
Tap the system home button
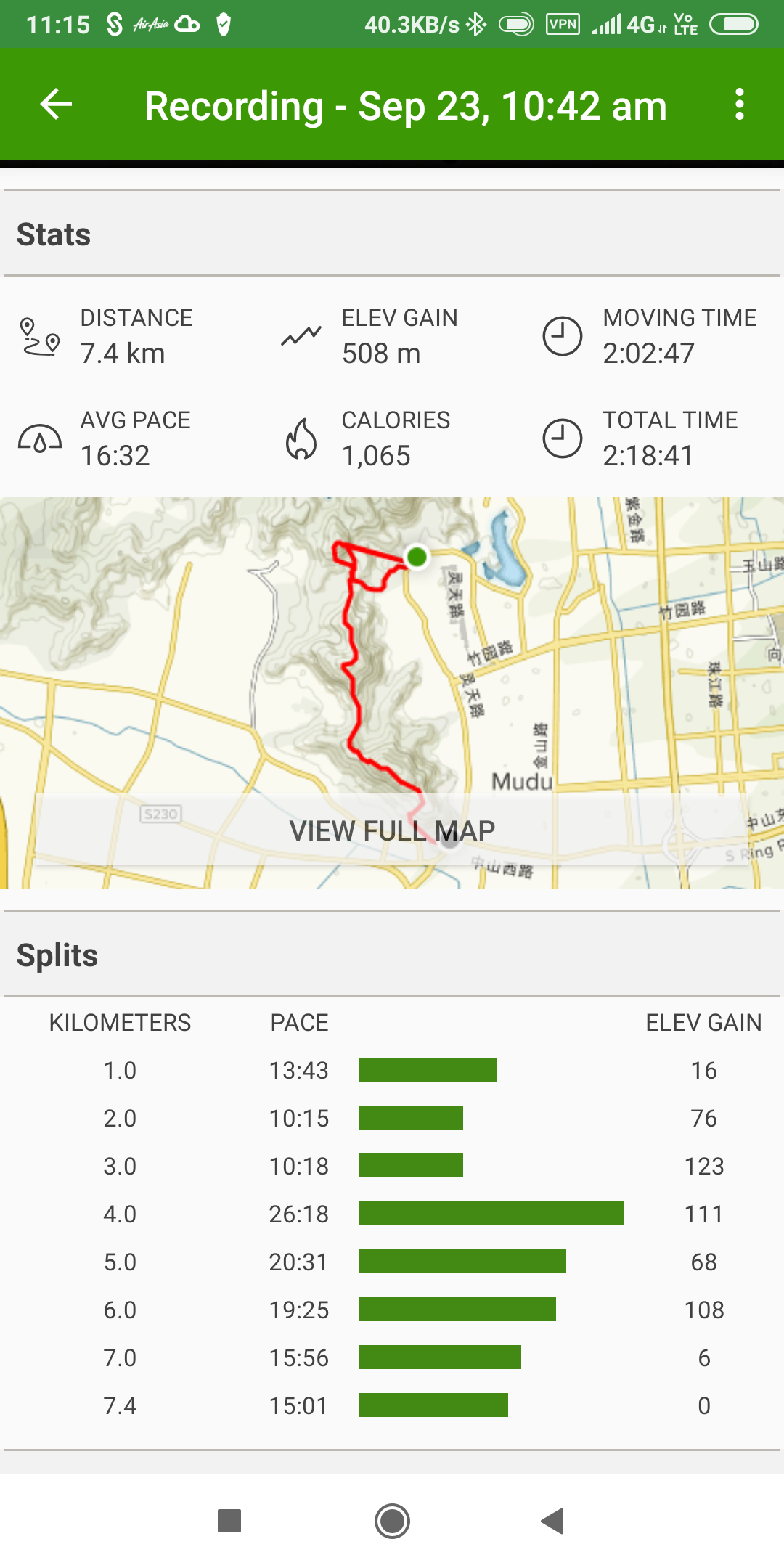coord(392,1521)
